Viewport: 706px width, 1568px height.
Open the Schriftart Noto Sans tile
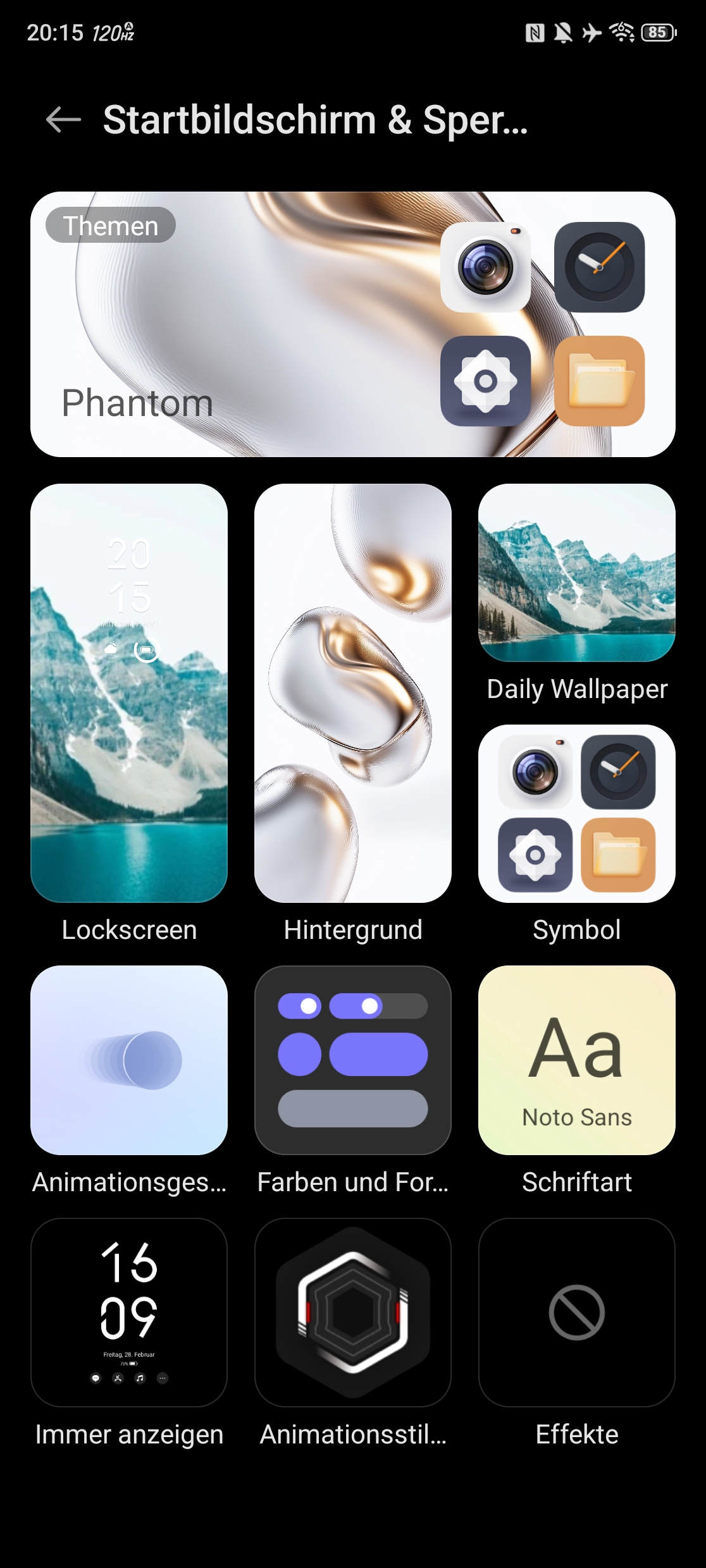click(x=577, y=1060)
